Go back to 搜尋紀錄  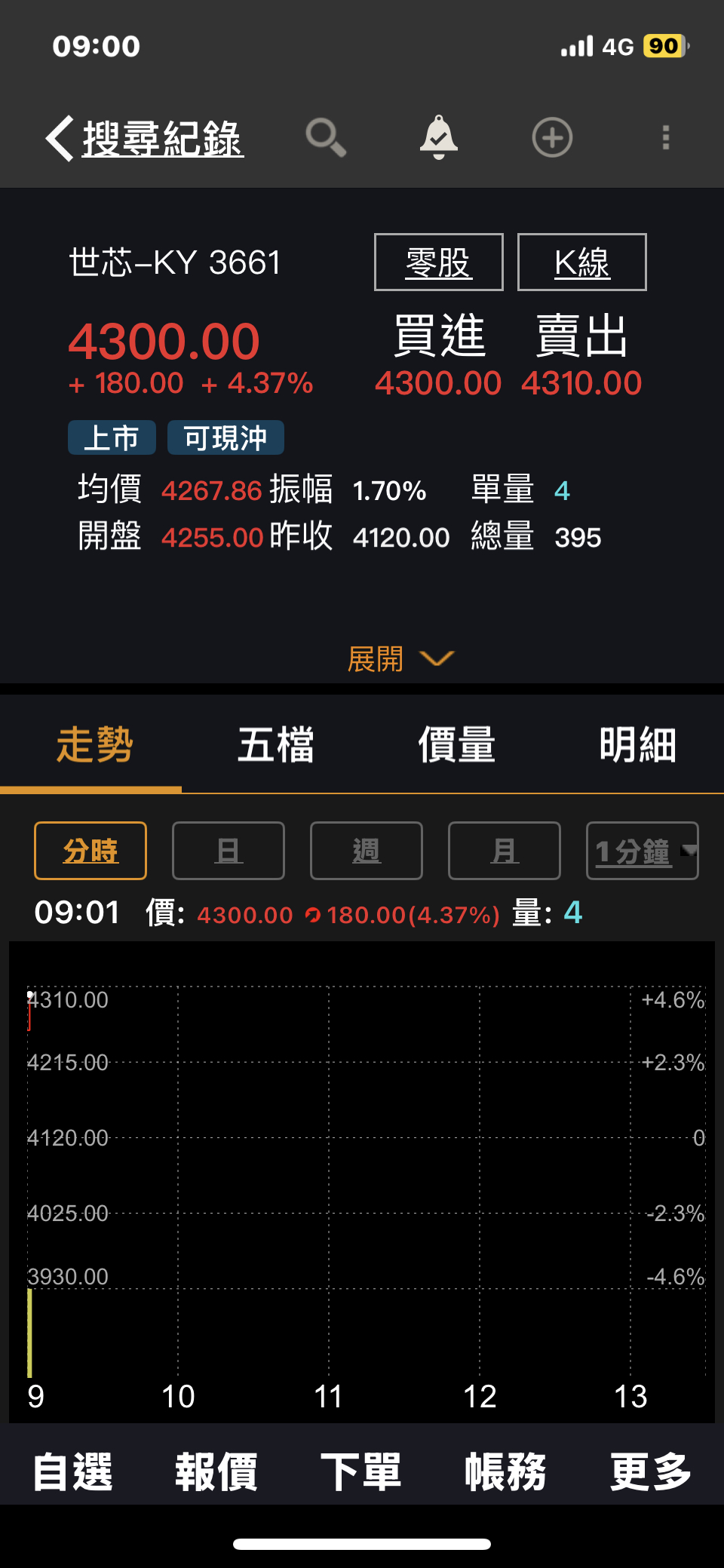(x=145, y=139)
